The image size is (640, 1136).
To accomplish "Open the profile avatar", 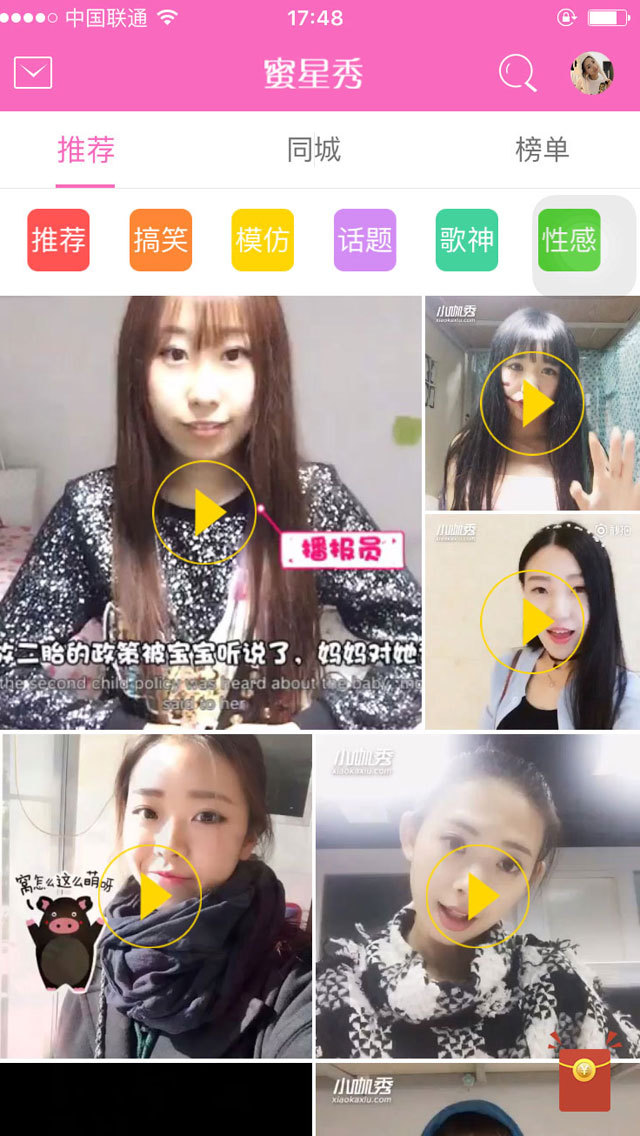I will (x=592, y=73).
